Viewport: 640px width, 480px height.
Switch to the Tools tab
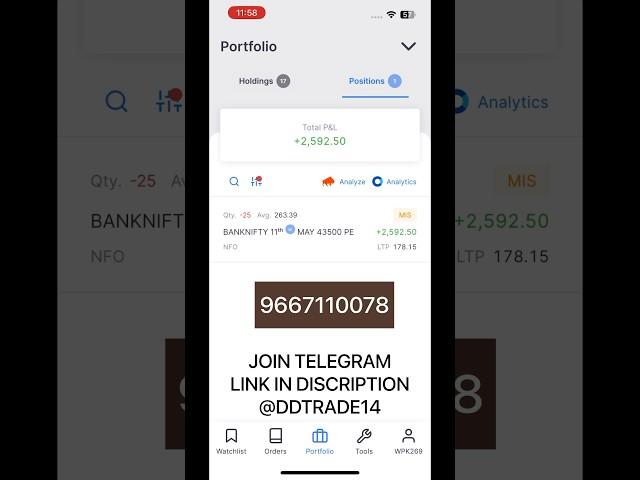point(364,441)
